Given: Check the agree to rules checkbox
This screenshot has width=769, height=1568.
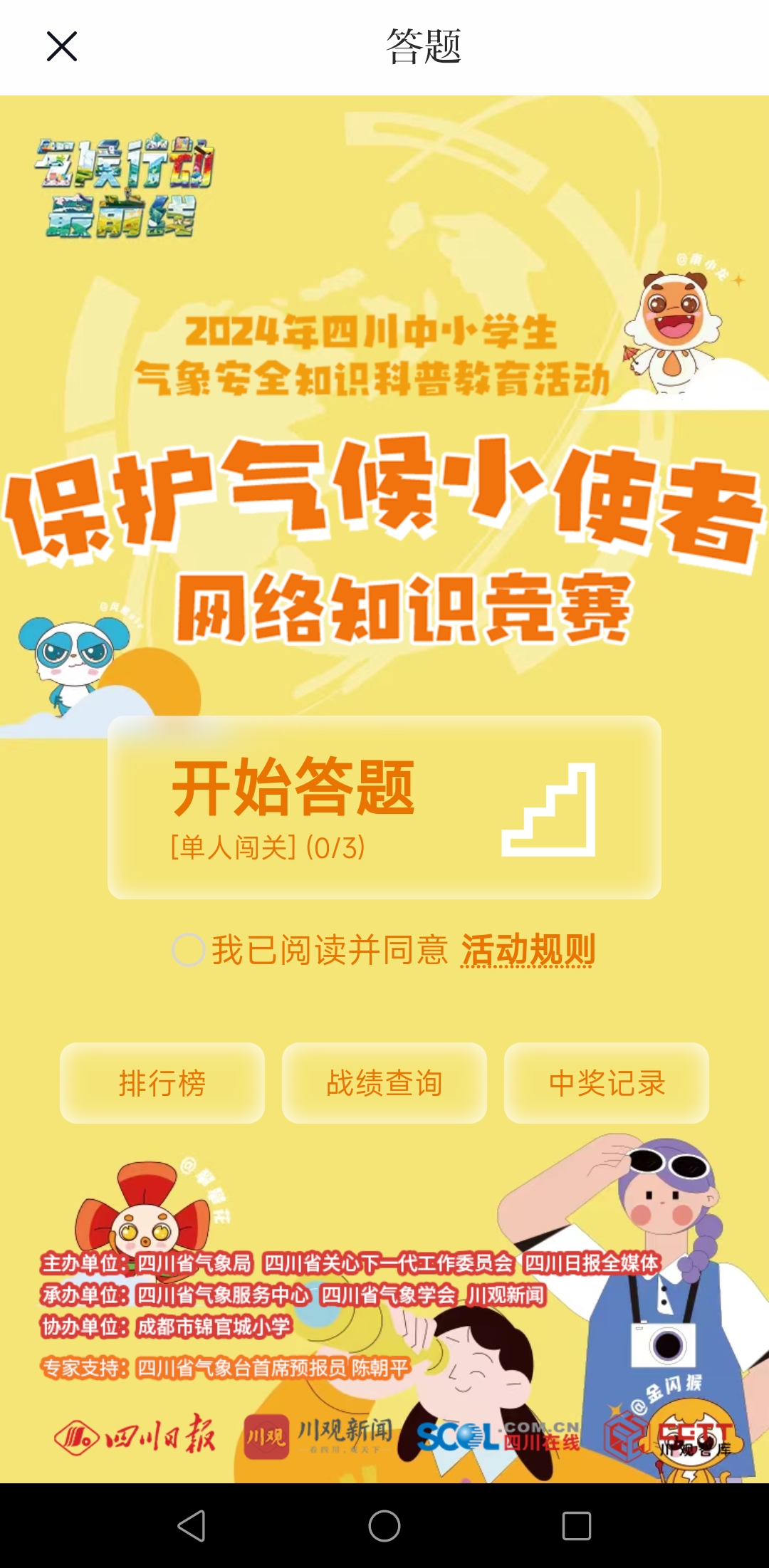Looking at the screenshot, I should (189, 950).
